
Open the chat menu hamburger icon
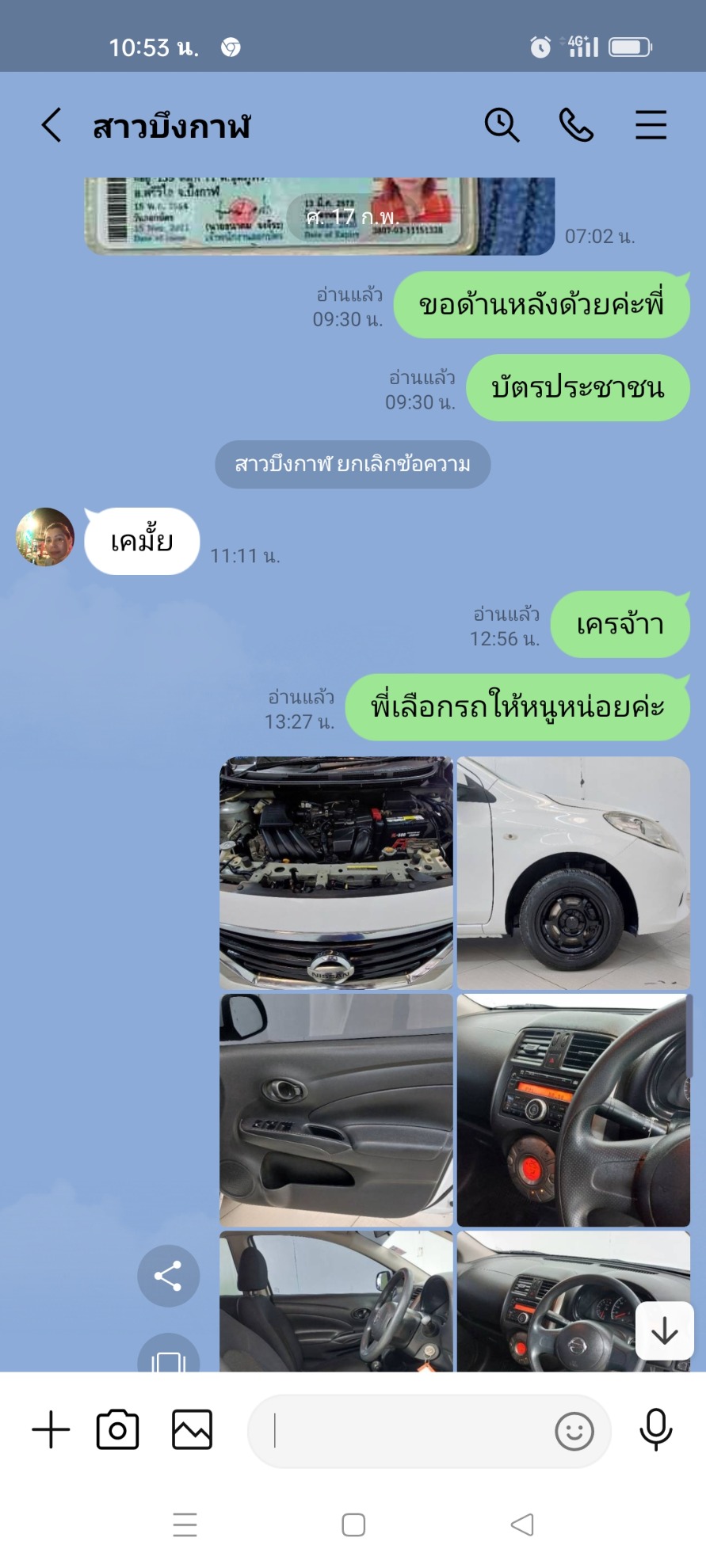tap(651, 125)
